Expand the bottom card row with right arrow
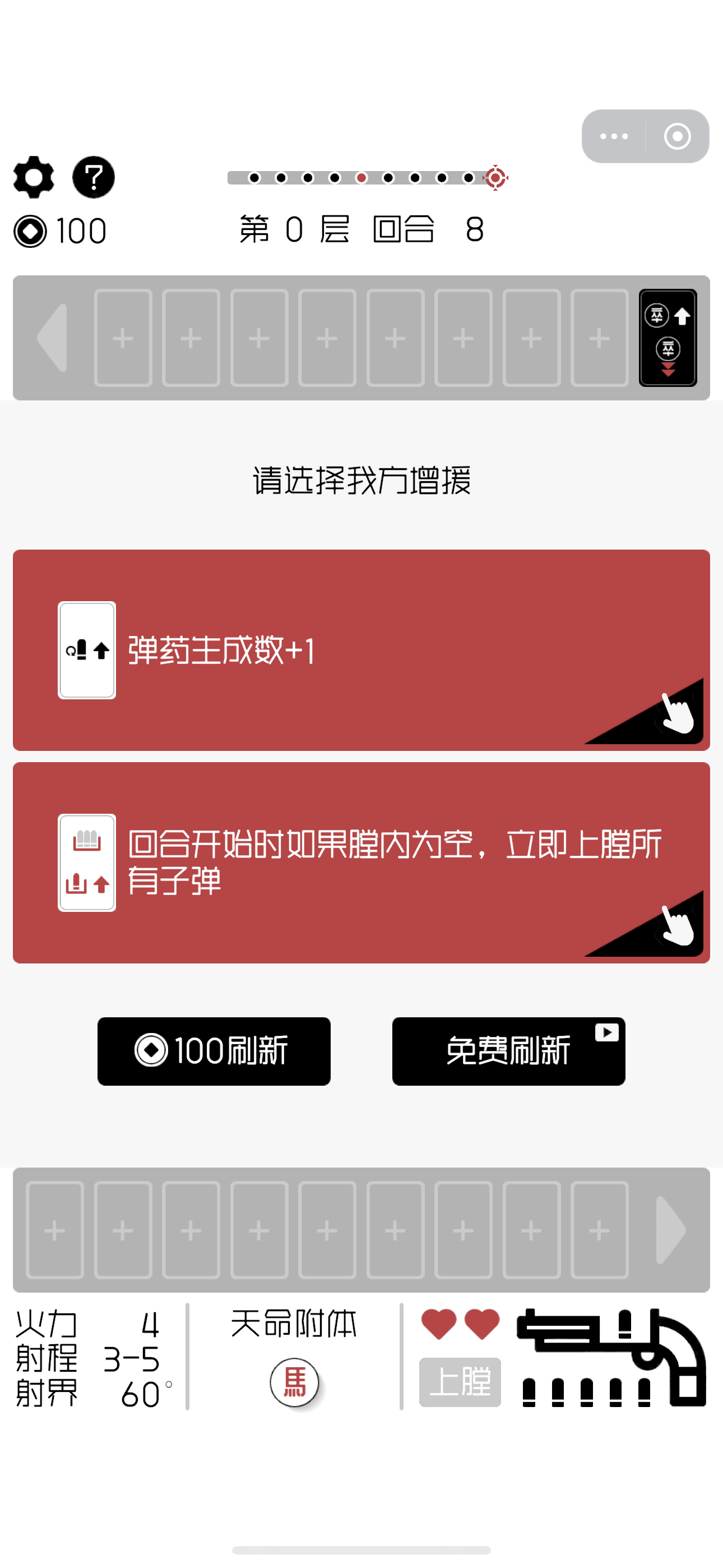Viewport: 723px width, 1568px height. click(x=669, y=1231)
